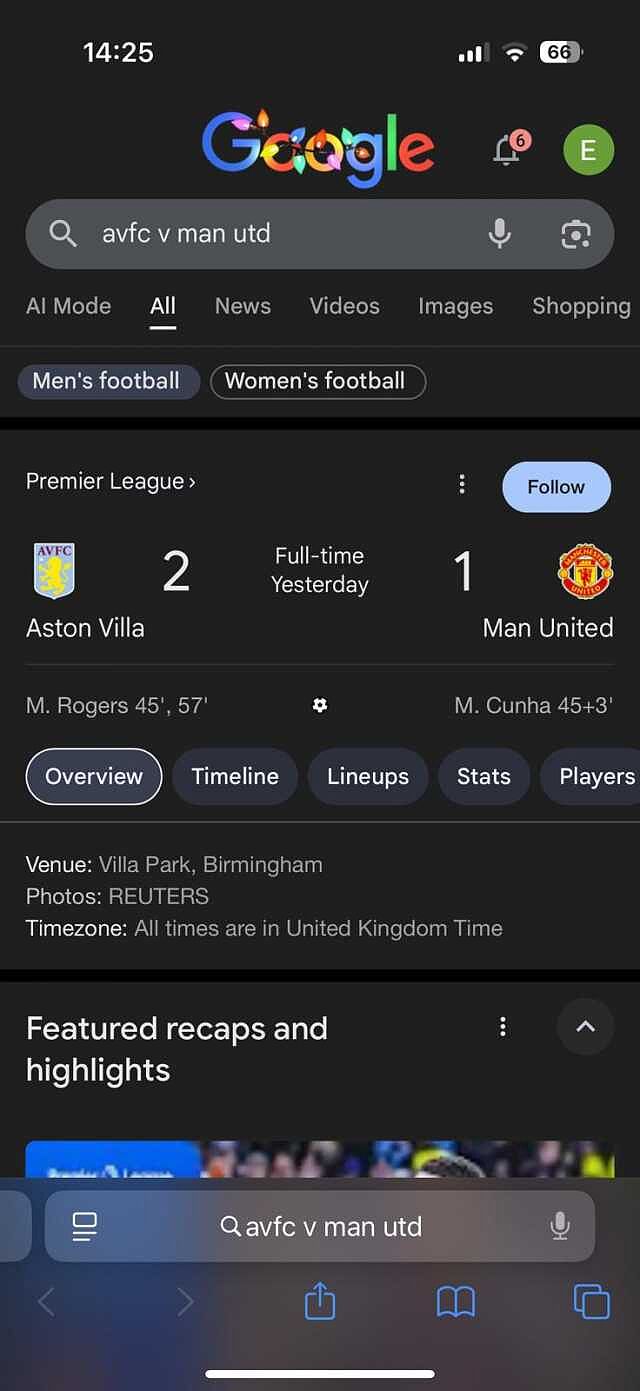Viewport: 640px width, 1391px height.
Task: Open the notifications bell
Action: coord(509,150)
